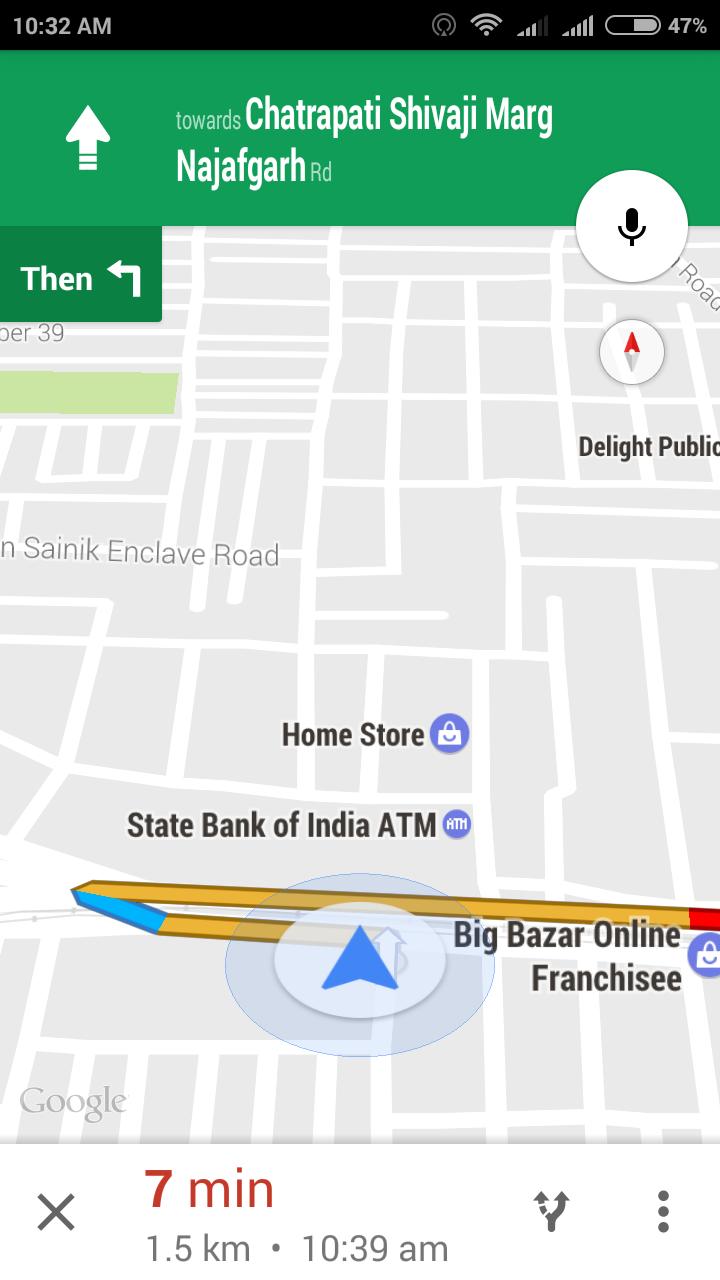Image resolution: width=720 pixels, height=1280 pixels.
Task: Tap the blue navigation arrow showing your position
Action: point(358,957)
